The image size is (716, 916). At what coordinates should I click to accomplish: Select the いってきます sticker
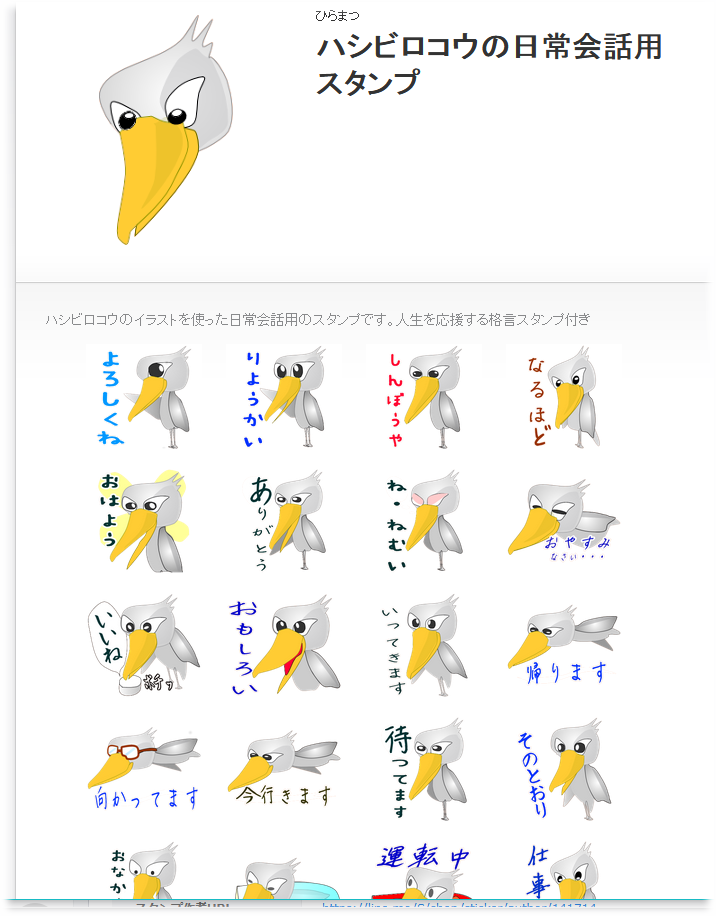pyautogui.click(x=424, y=646)
